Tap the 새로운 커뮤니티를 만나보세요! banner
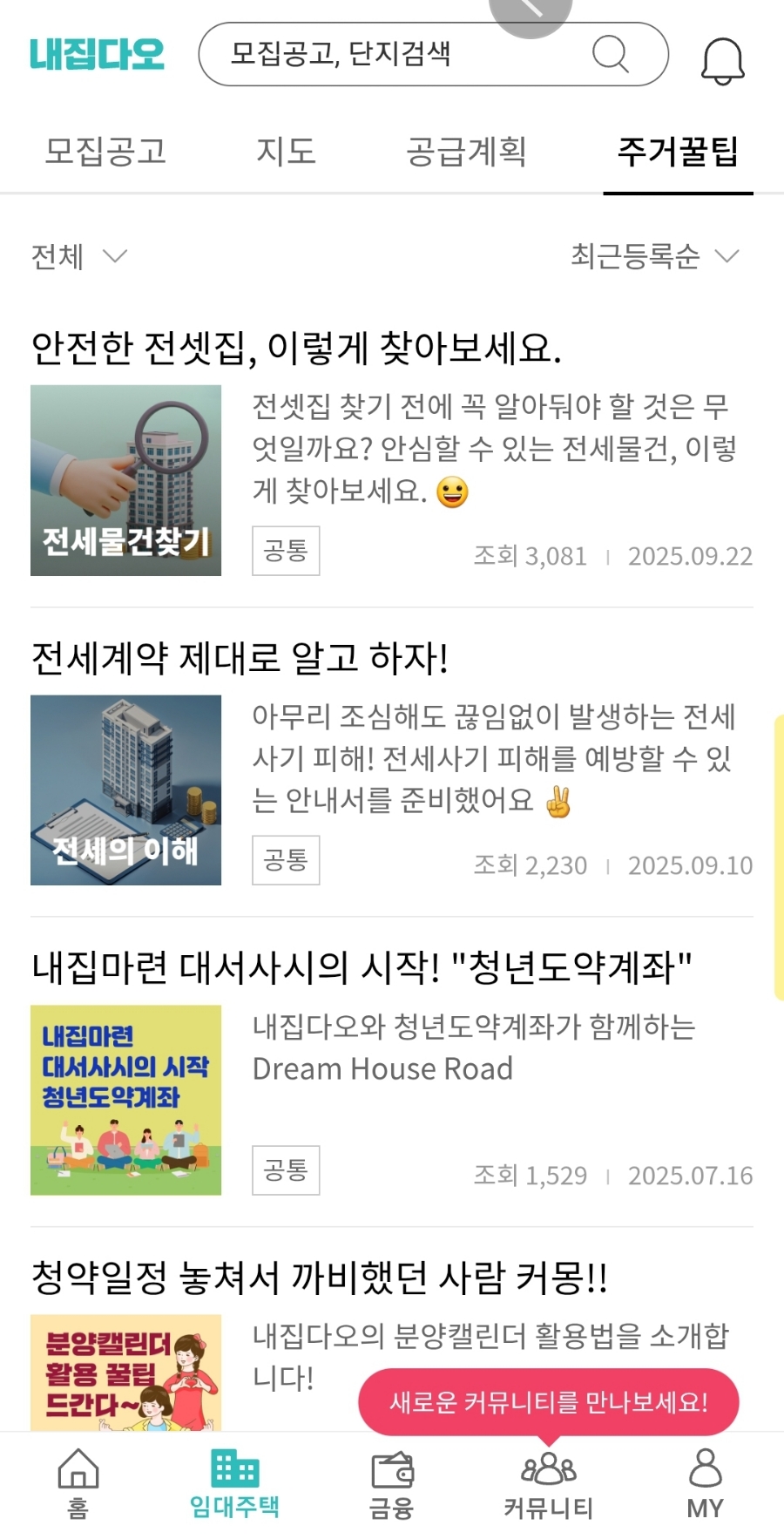Image resolution: width=784 pixels, height=1539 pixels. pyautogui.click(x=548, y=1402)
